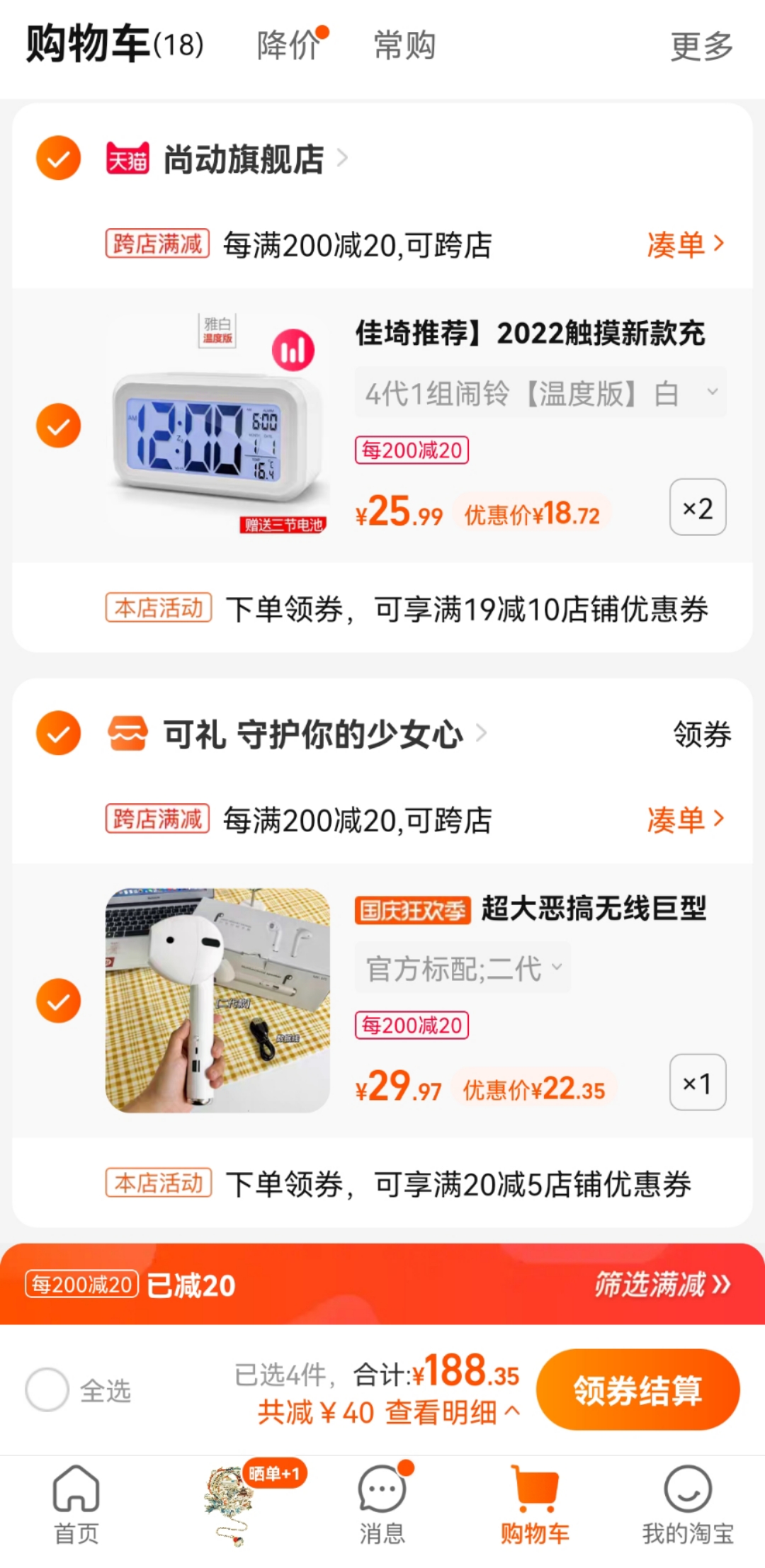The width and height of the screenshot is (765, 1568).
Task: Uncheck the 尚动旗舰店 store checkbox
Action: pos(58,158)
